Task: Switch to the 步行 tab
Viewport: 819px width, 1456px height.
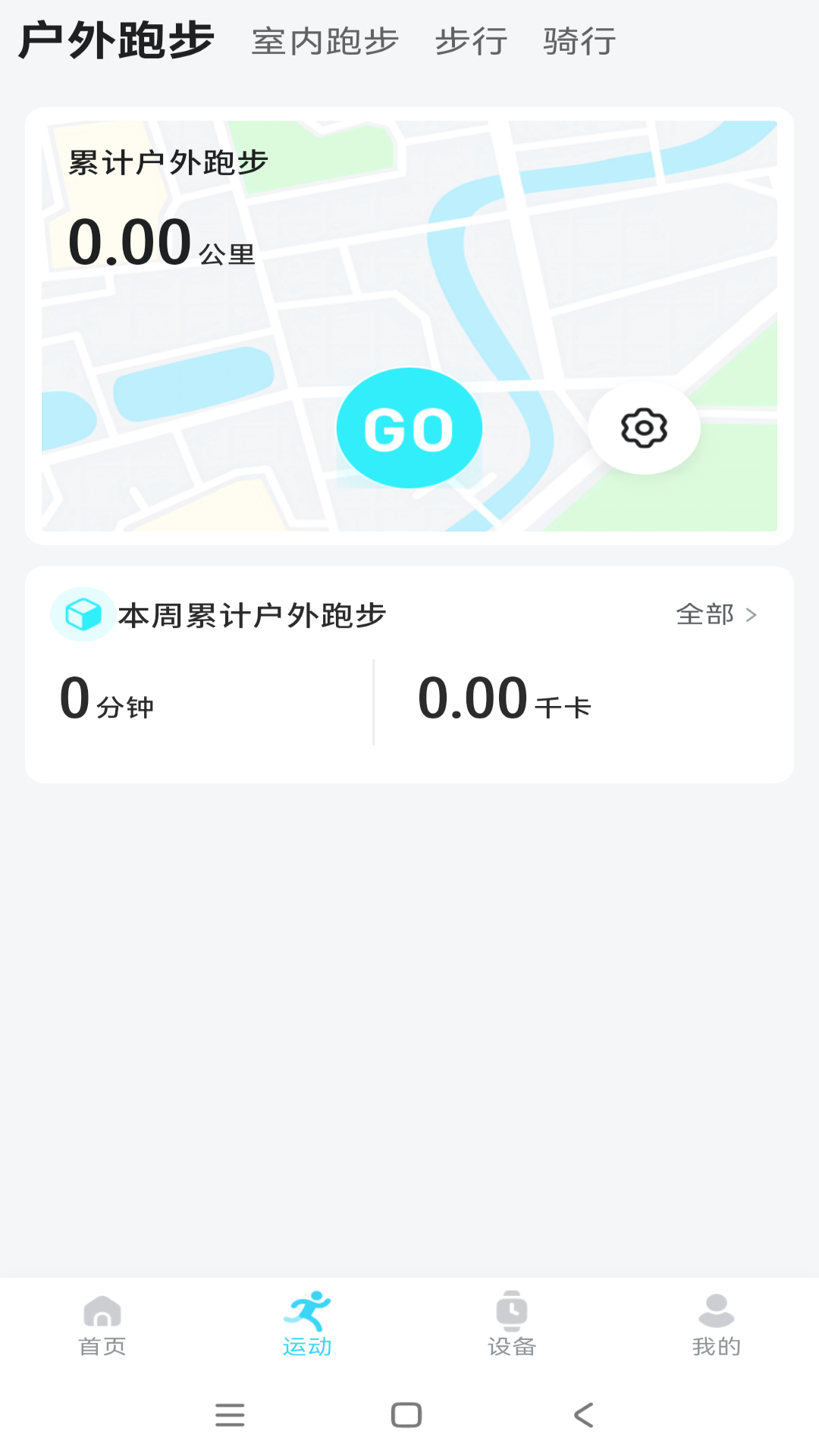Action: coord(472,42)
